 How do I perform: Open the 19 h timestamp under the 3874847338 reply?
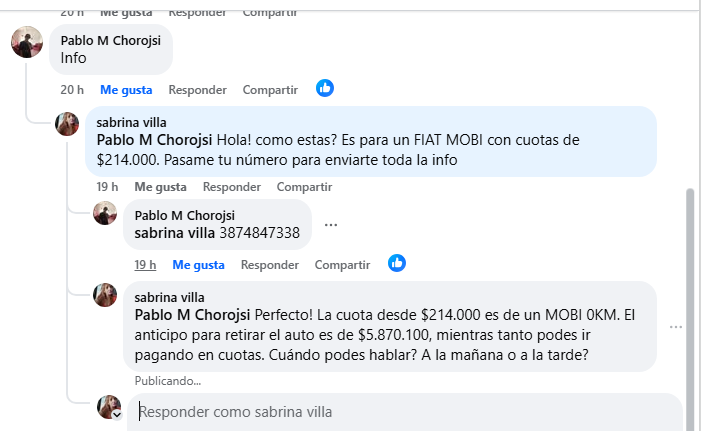pos(146,265)
